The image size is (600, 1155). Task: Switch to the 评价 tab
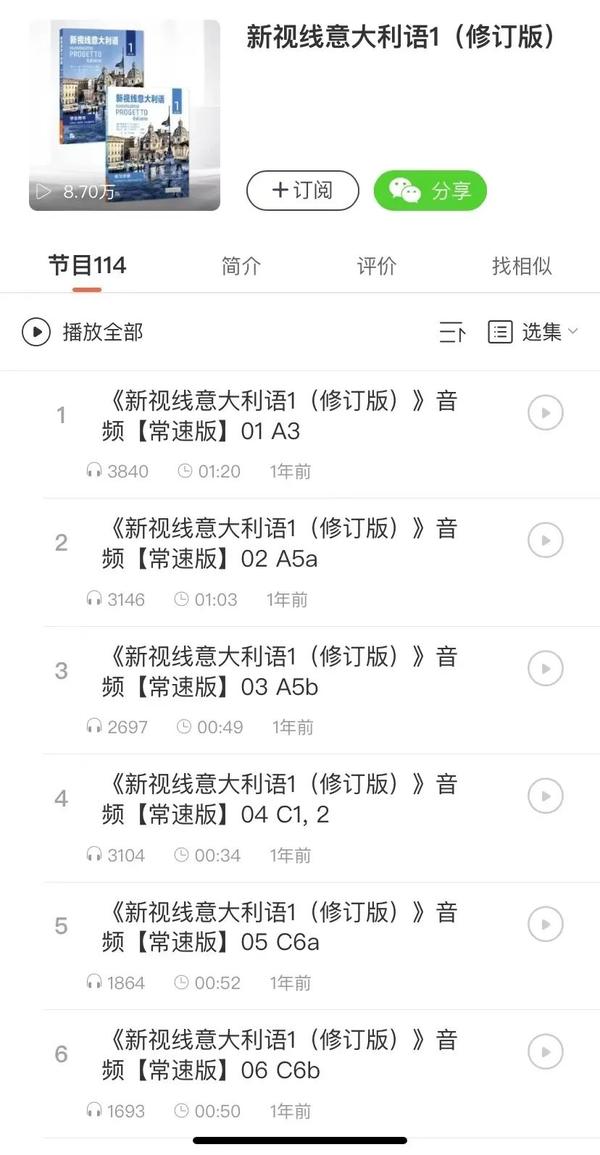point(376,266)
